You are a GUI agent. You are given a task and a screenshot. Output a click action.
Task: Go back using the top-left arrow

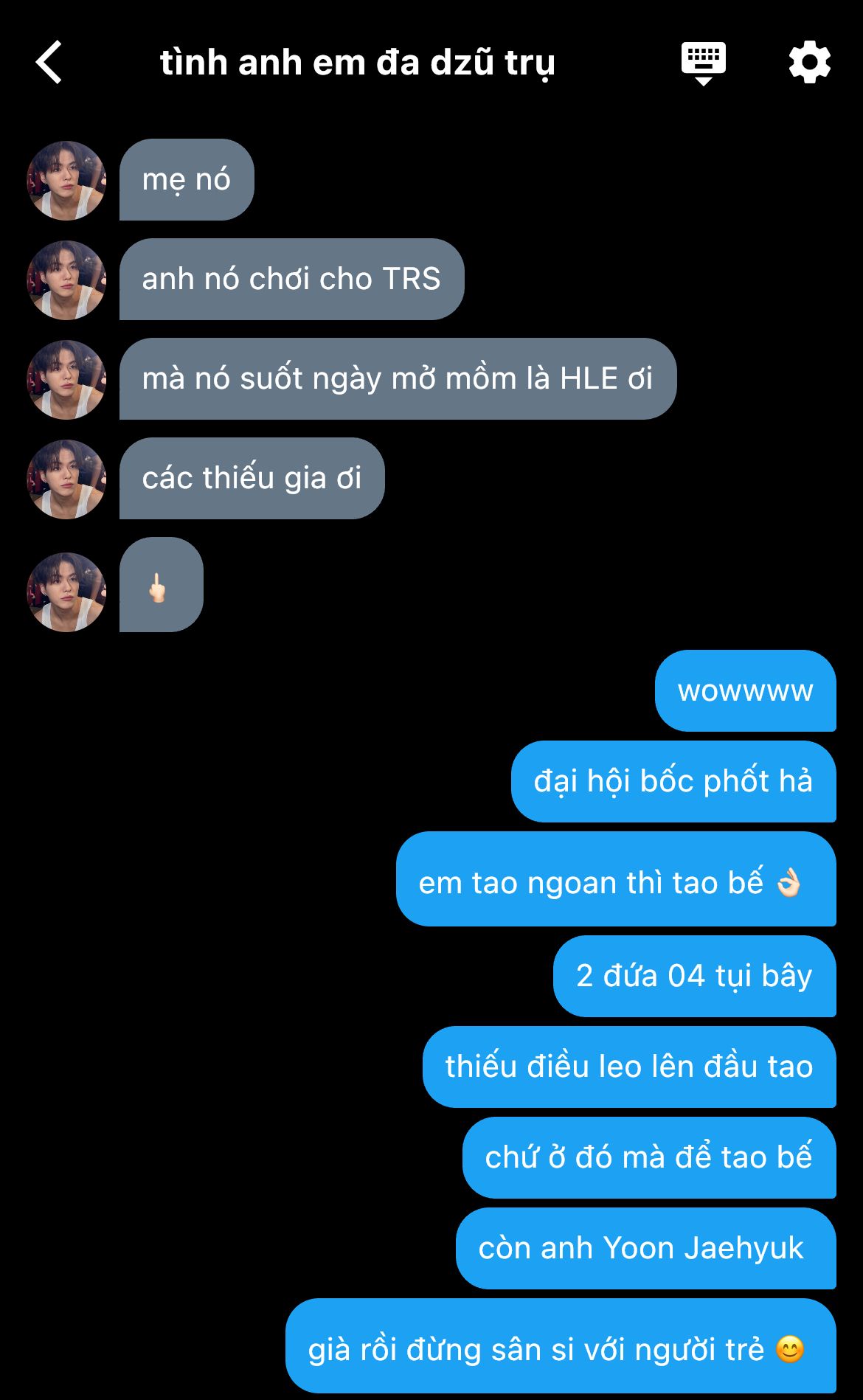tap(49, 62)
